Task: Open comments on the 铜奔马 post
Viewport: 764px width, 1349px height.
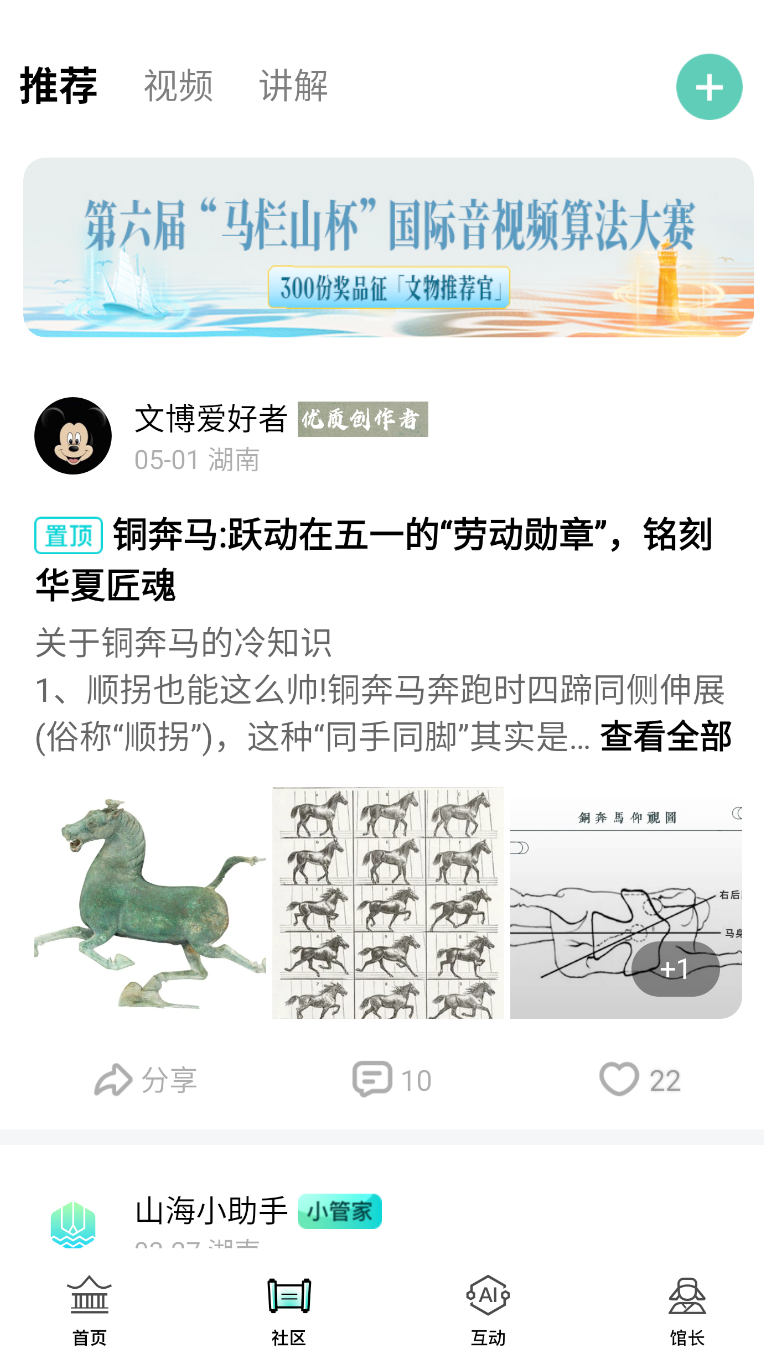Action: click(392, 1080)
